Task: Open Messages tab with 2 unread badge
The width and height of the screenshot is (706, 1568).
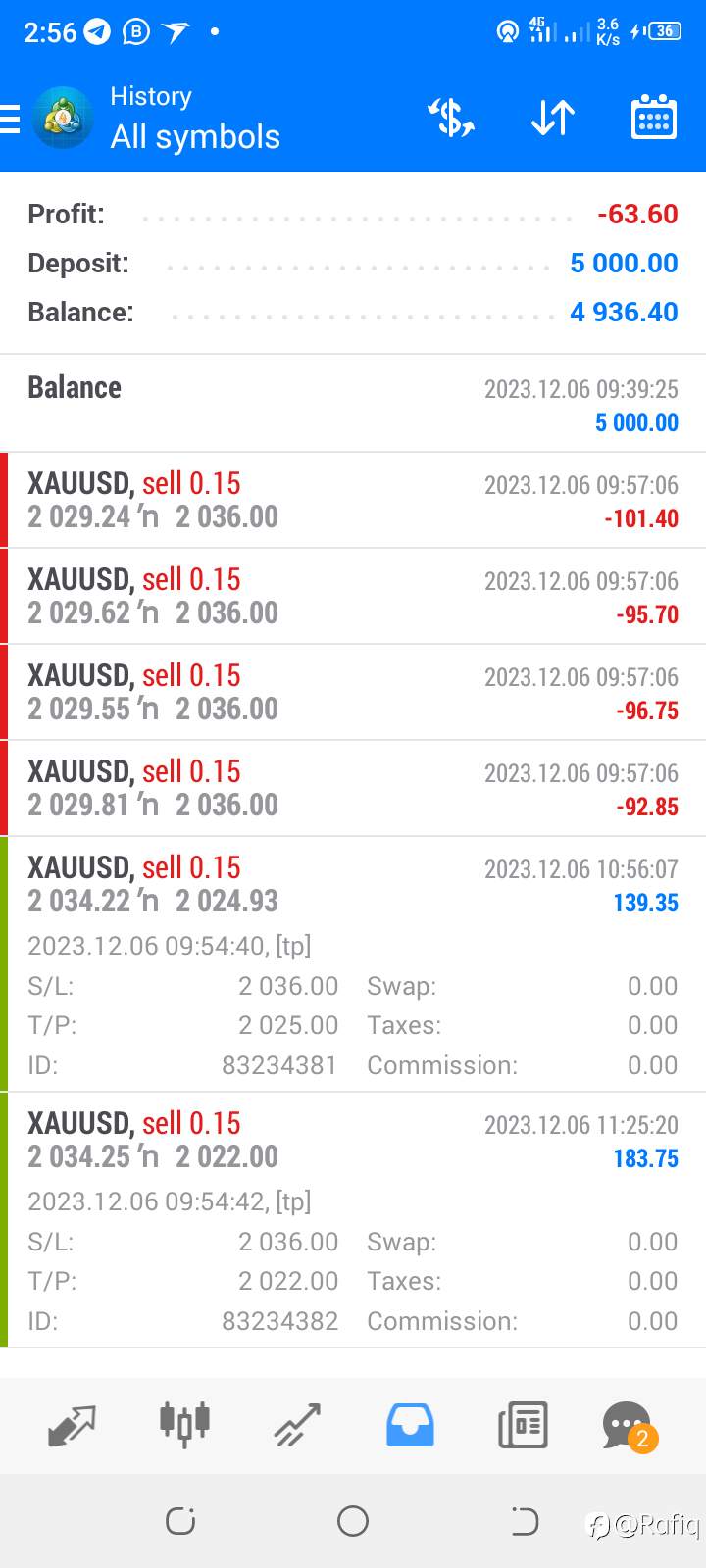Action: pos(629,1426)
